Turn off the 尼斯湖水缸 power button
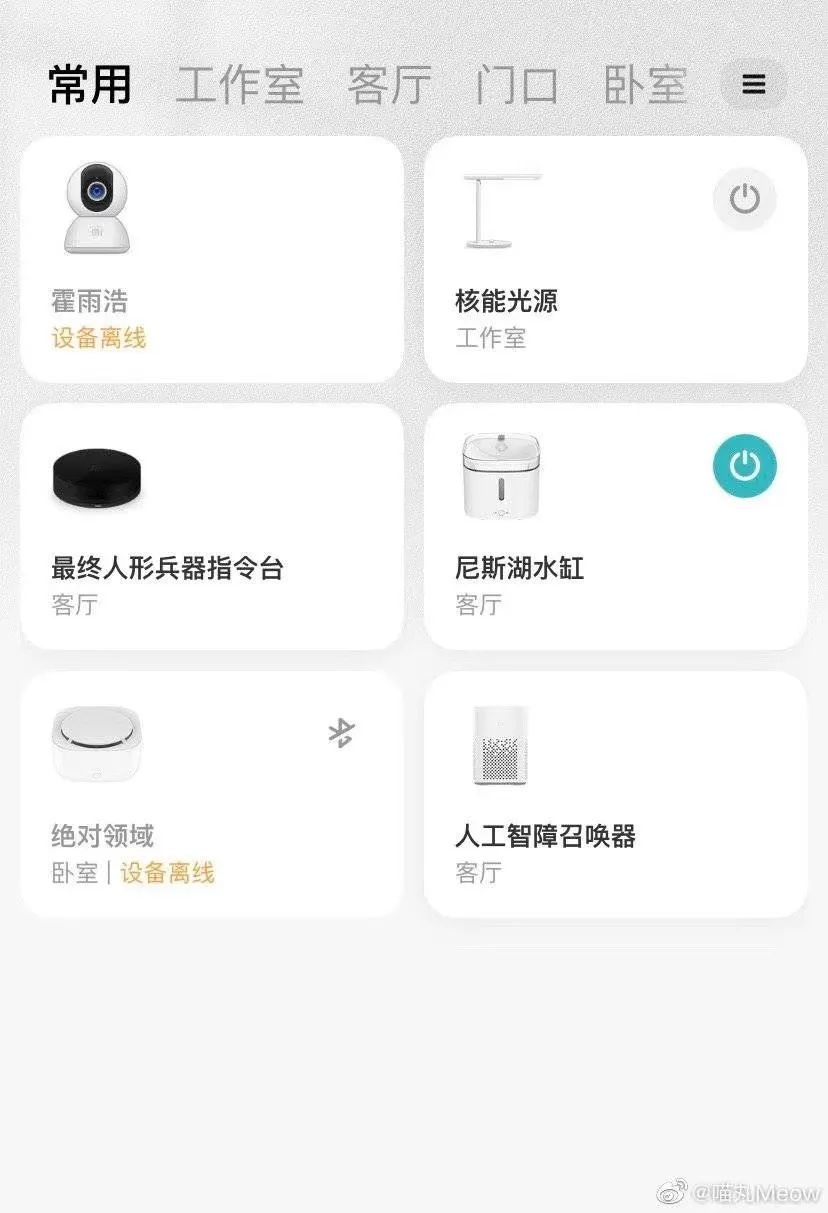 tap(744, 465)
